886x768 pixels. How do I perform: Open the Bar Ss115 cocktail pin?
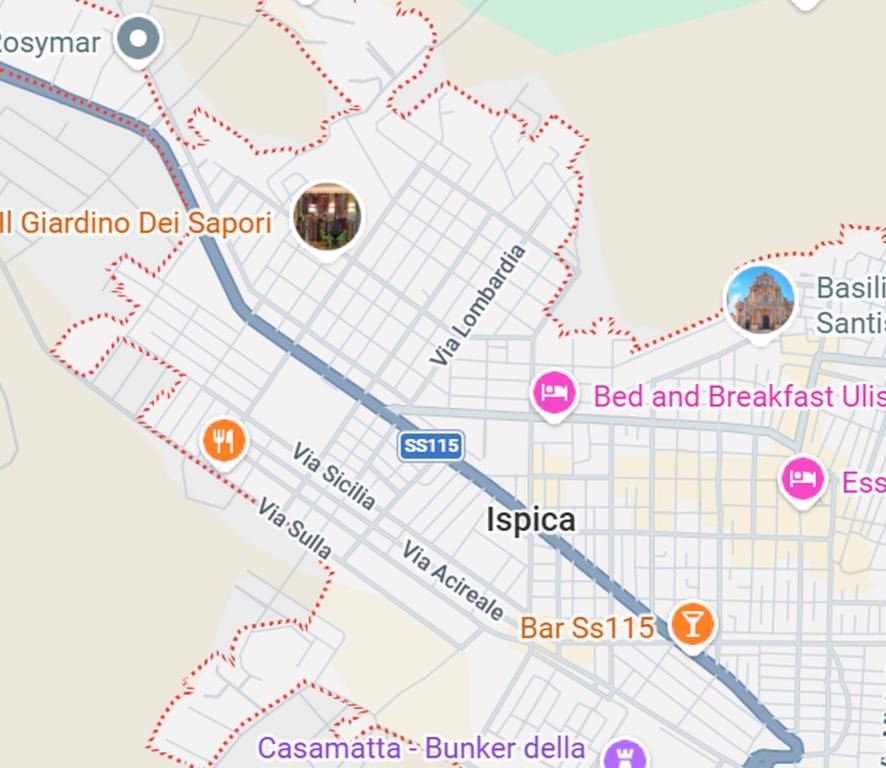[691, 624]
